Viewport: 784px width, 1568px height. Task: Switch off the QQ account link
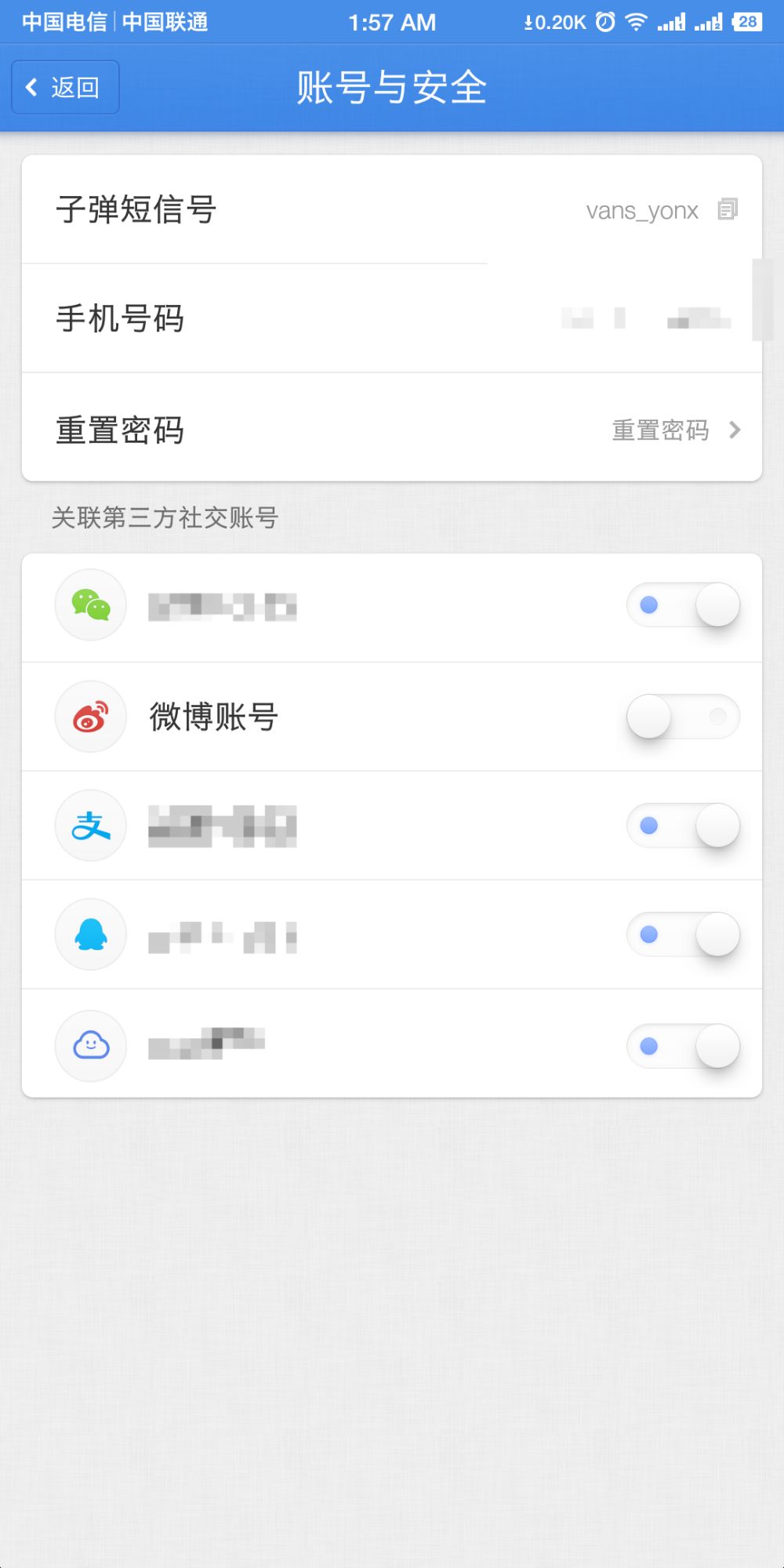683,935
